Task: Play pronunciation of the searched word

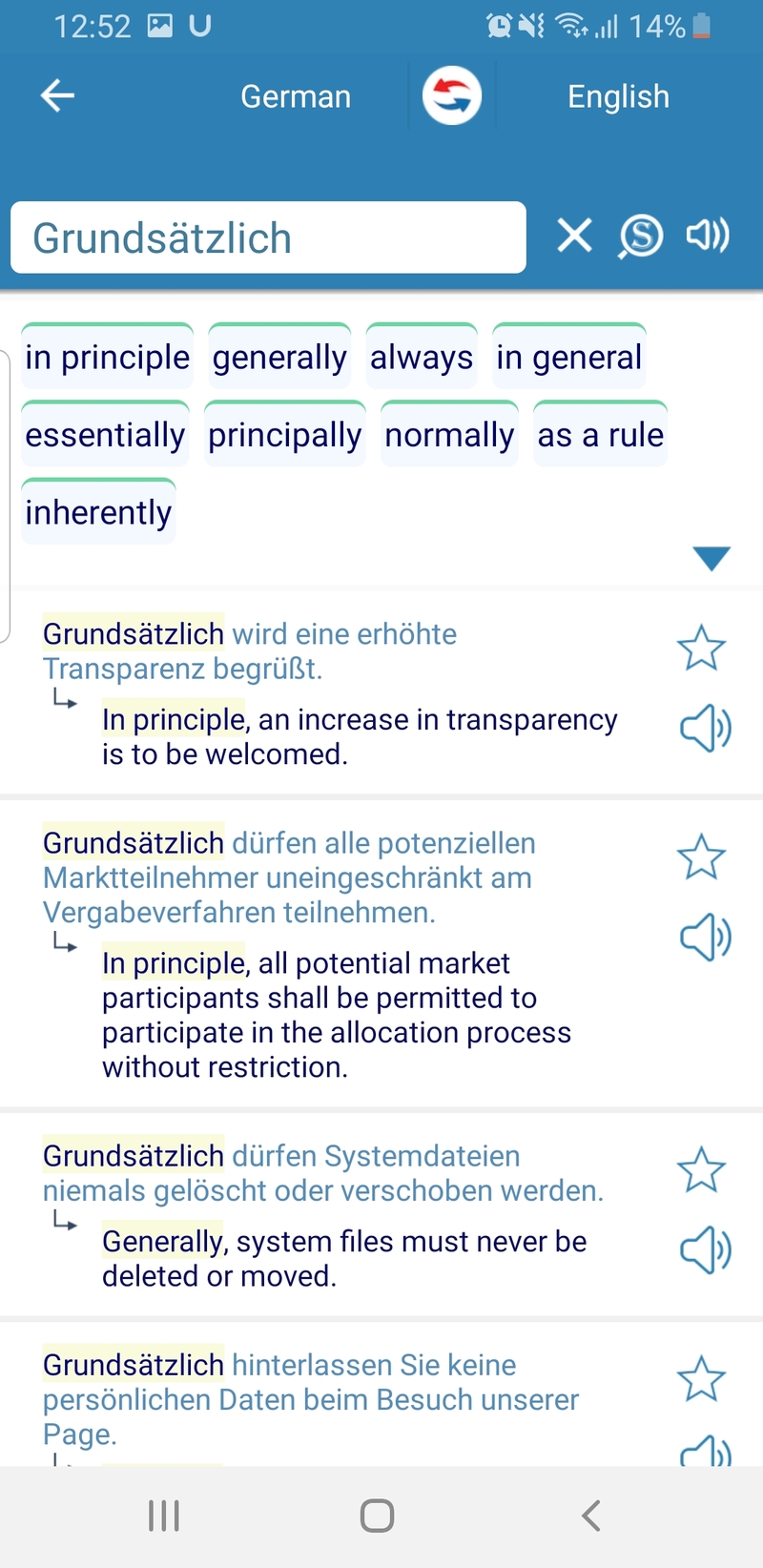Action: pyautogui.click(x=708, y=235)
